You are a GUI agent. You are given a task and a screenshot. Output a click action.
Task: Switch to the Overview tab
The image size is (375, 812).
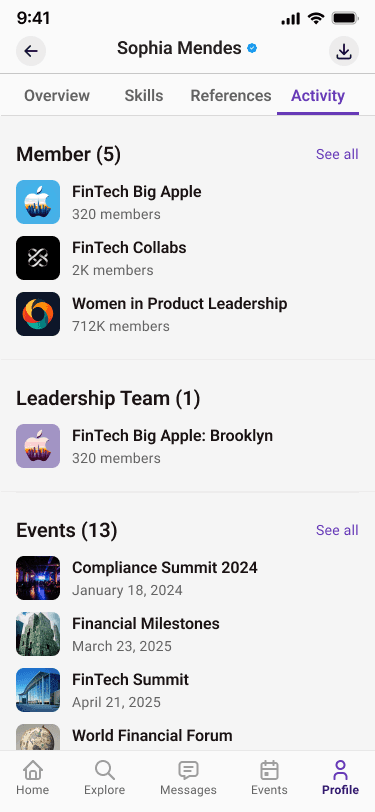pyautogui.click(x=57, y=96)
